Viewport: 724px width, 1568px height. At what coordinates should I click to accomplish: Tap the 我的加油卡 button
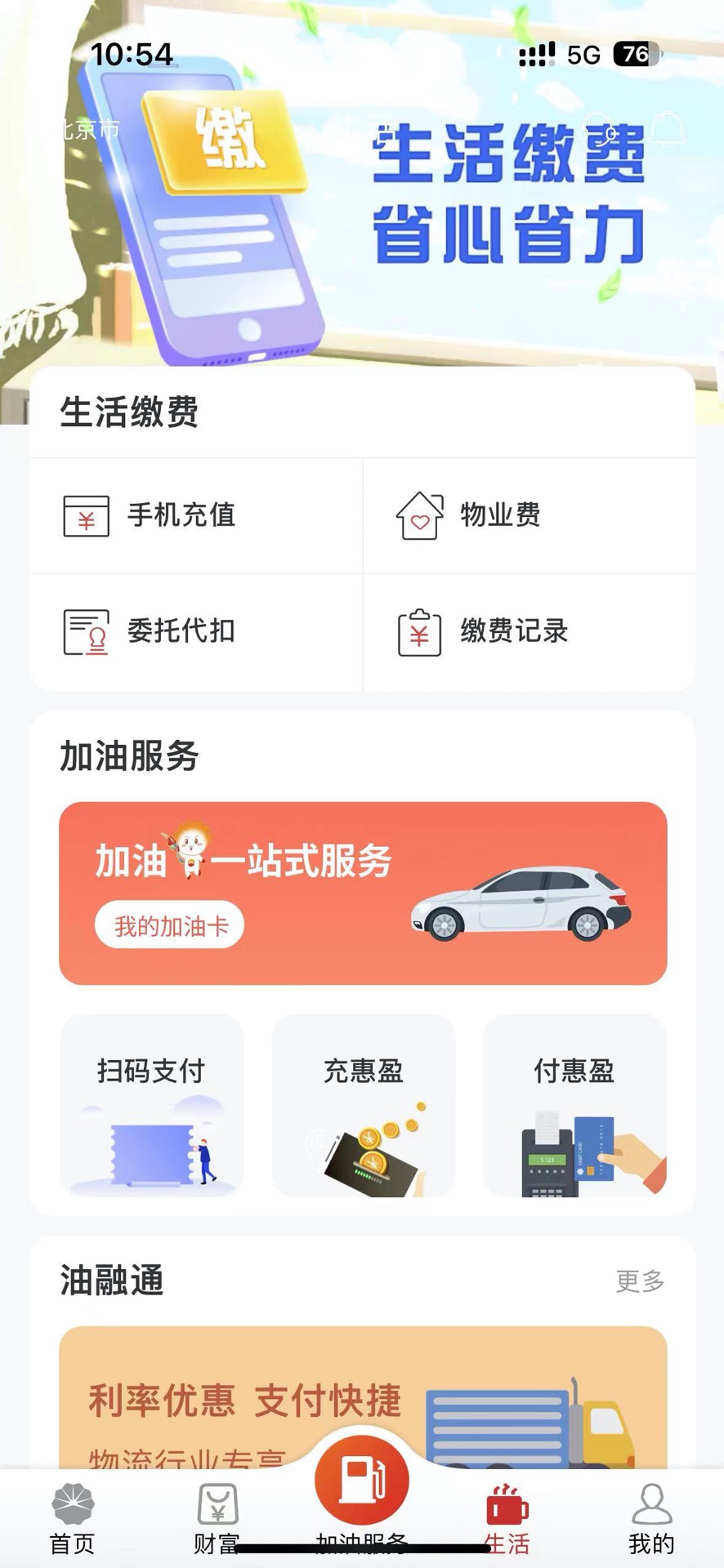point(169,924)
